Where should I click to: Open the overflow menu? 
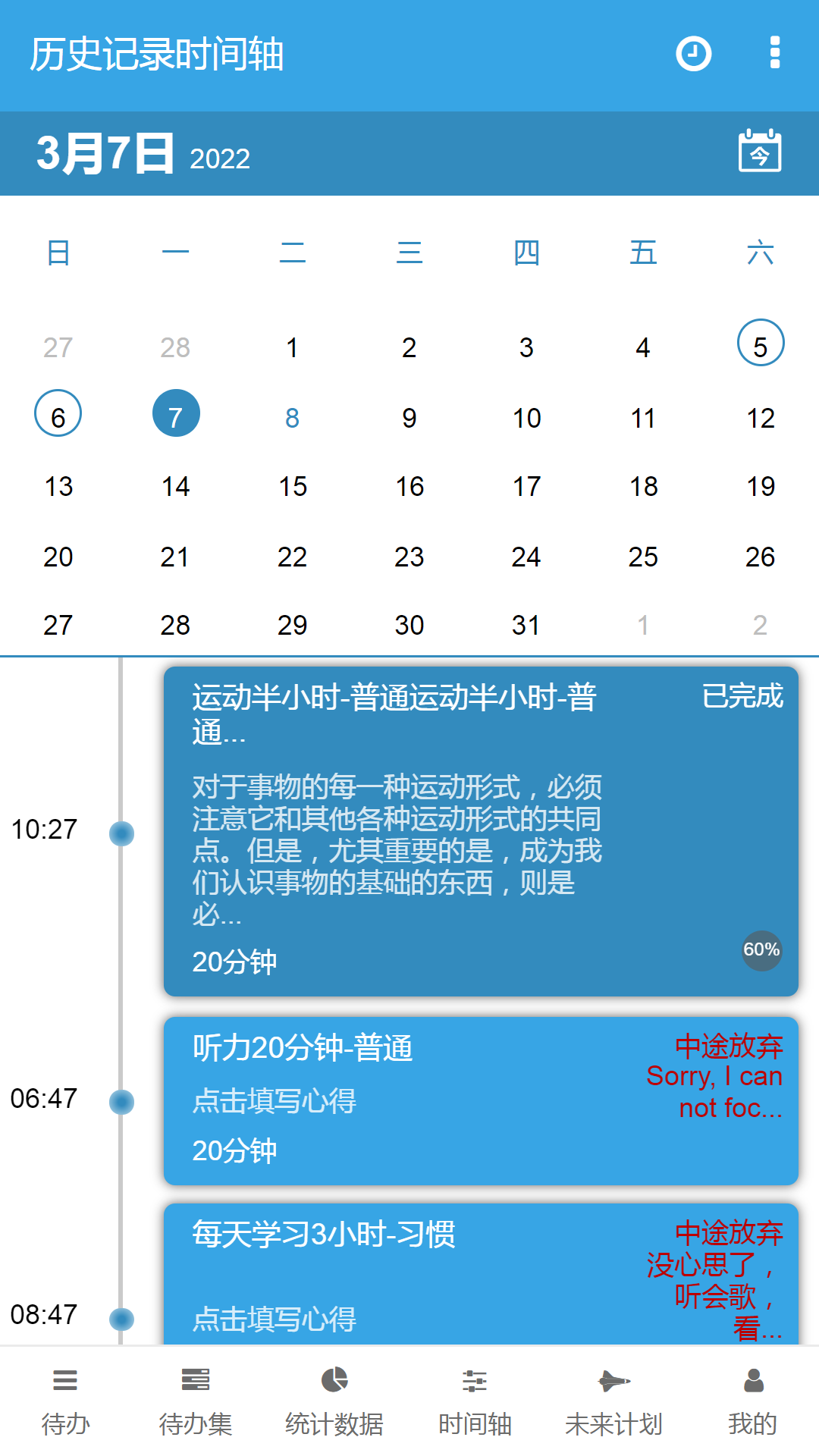pos(774,53)
